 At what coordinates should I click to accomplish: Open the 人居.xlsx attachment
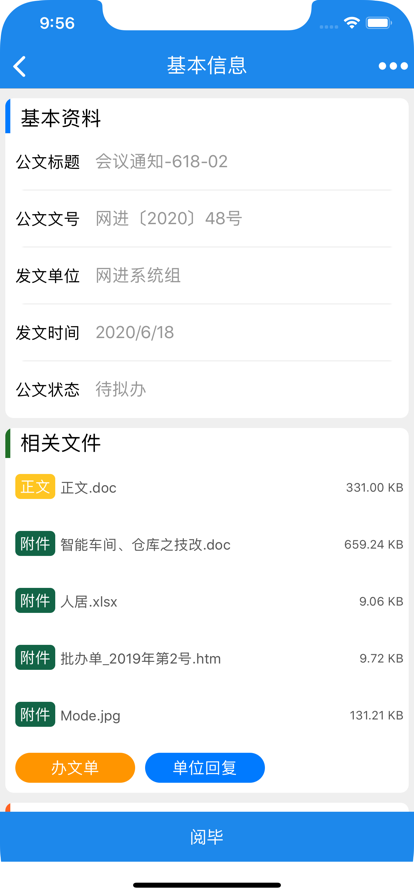[x=207, y=601]
